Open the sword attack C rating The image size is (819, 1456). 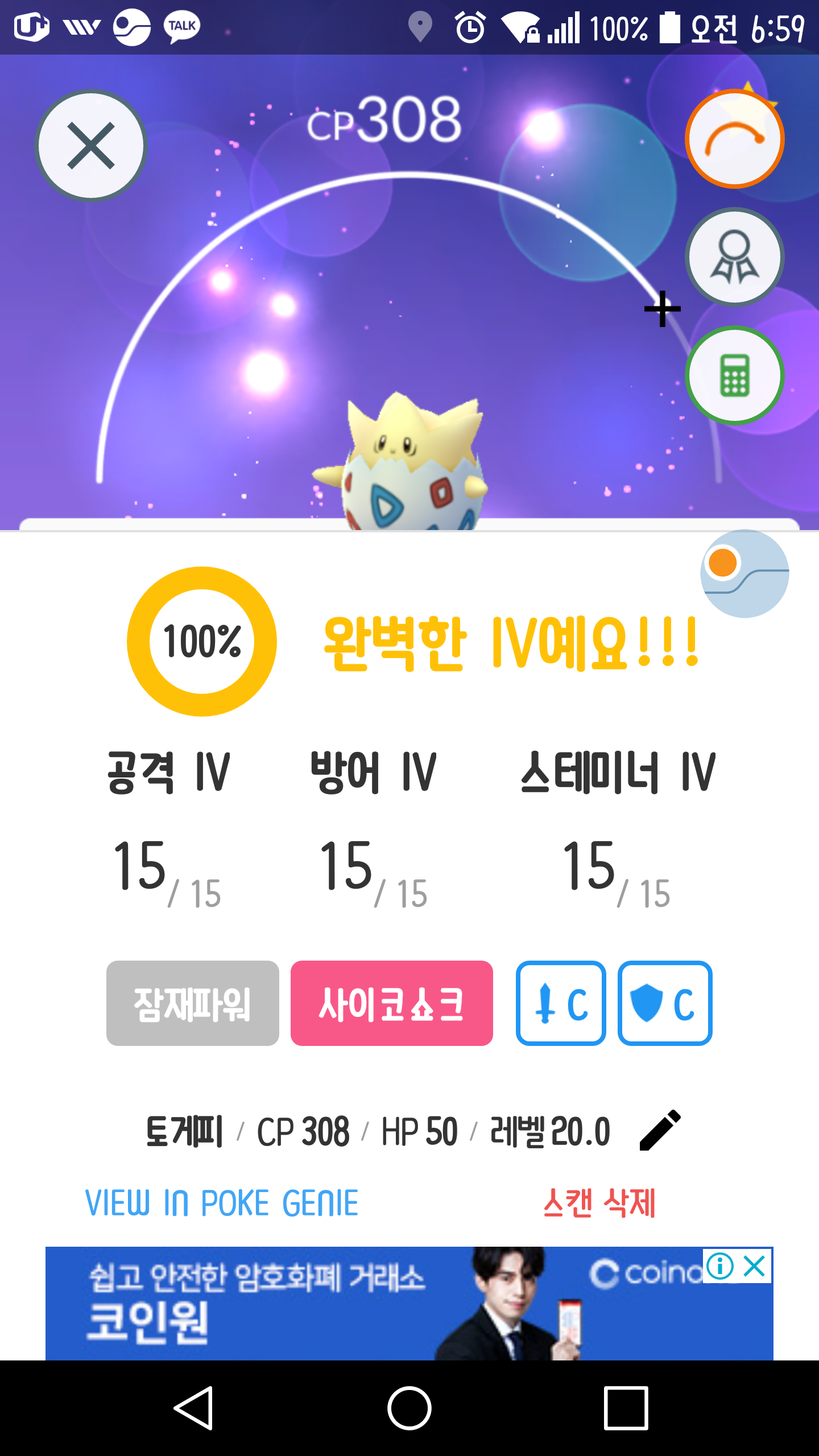[x=561, y=1003]
